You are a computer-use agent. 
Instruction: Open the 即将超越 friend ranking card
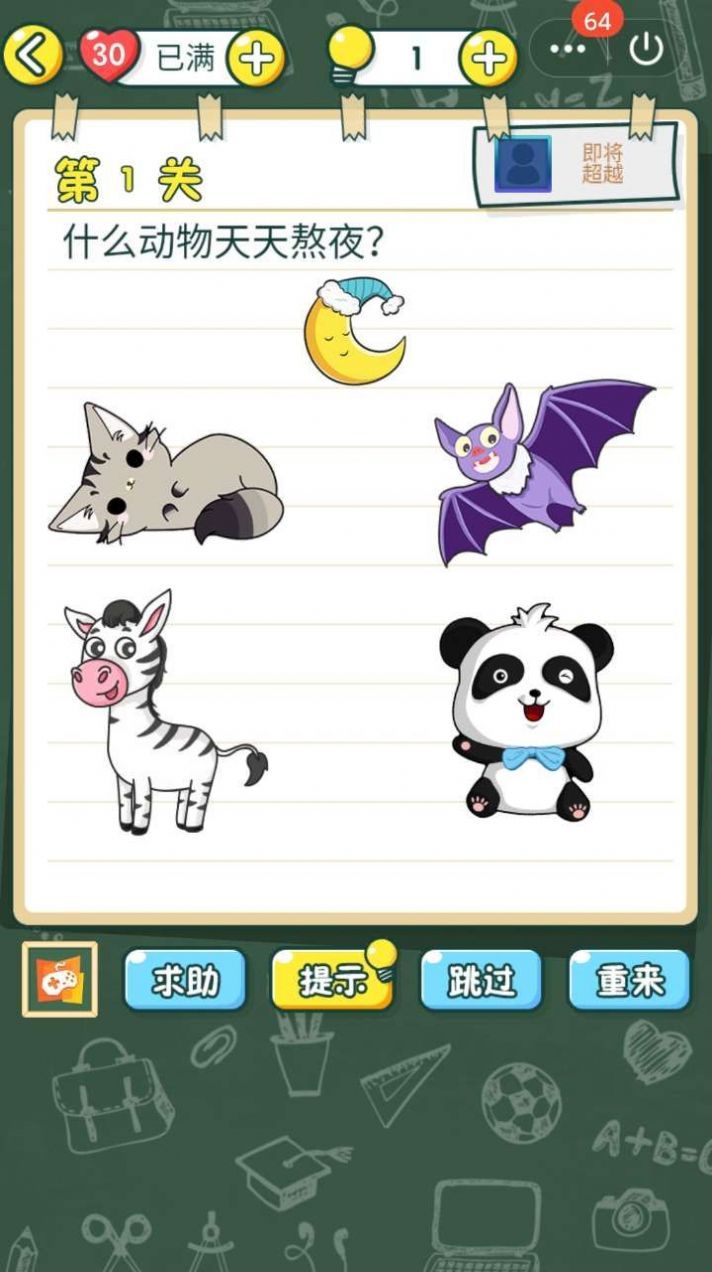[x=575, y=163]
